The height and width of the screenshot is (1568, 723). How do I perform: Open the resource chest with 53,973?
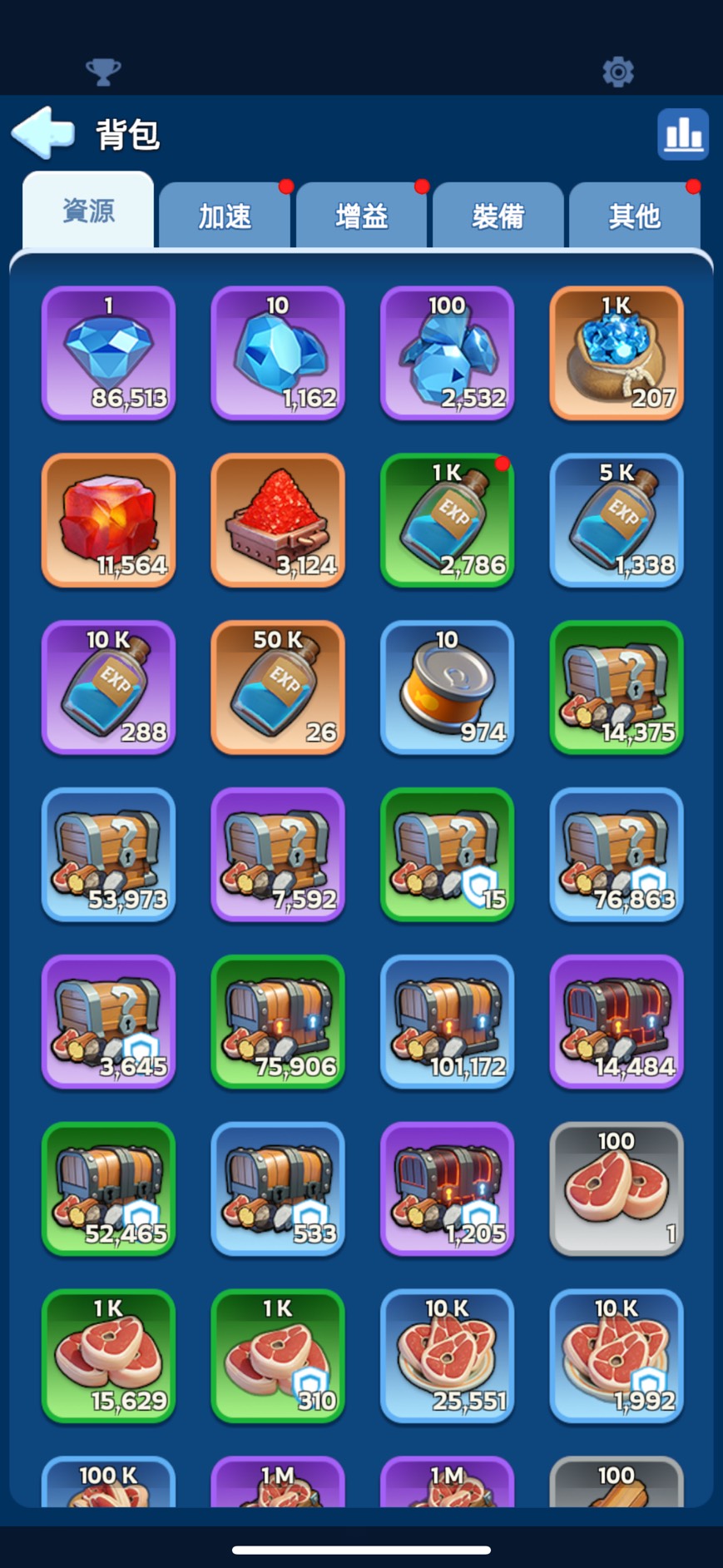(108, 855)
